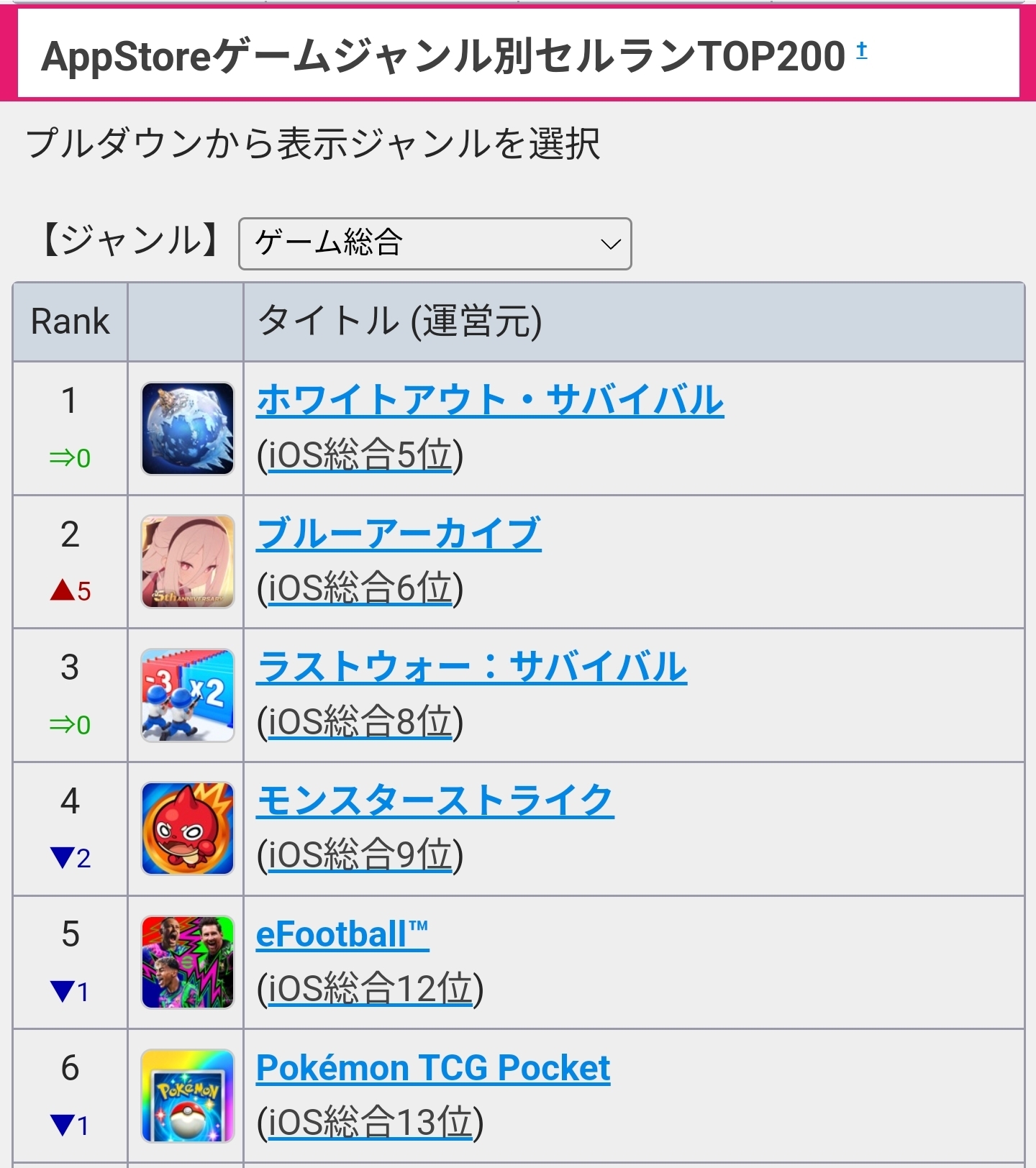1036x1168 pixels.
Task: Open ラストウォー:サバイバル title link
Action: (471, 667)
